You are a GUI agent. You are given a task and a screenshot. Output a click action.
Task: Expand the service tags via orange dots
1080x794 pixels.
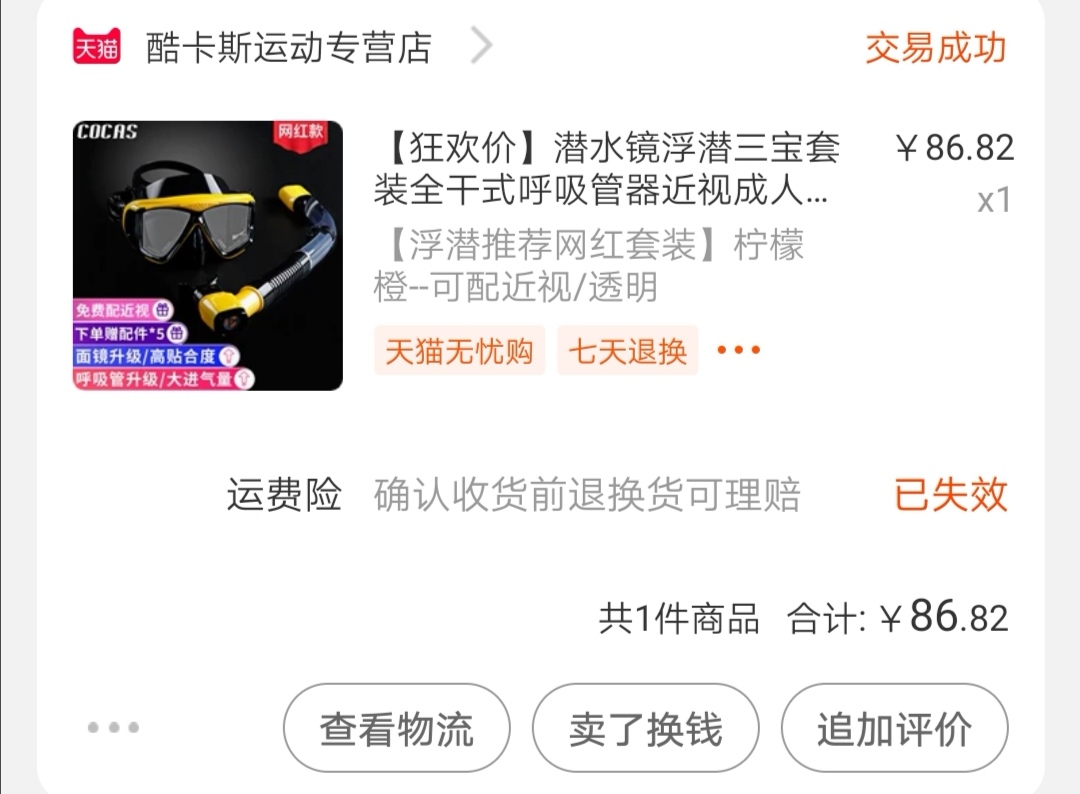tap(739, 351)
